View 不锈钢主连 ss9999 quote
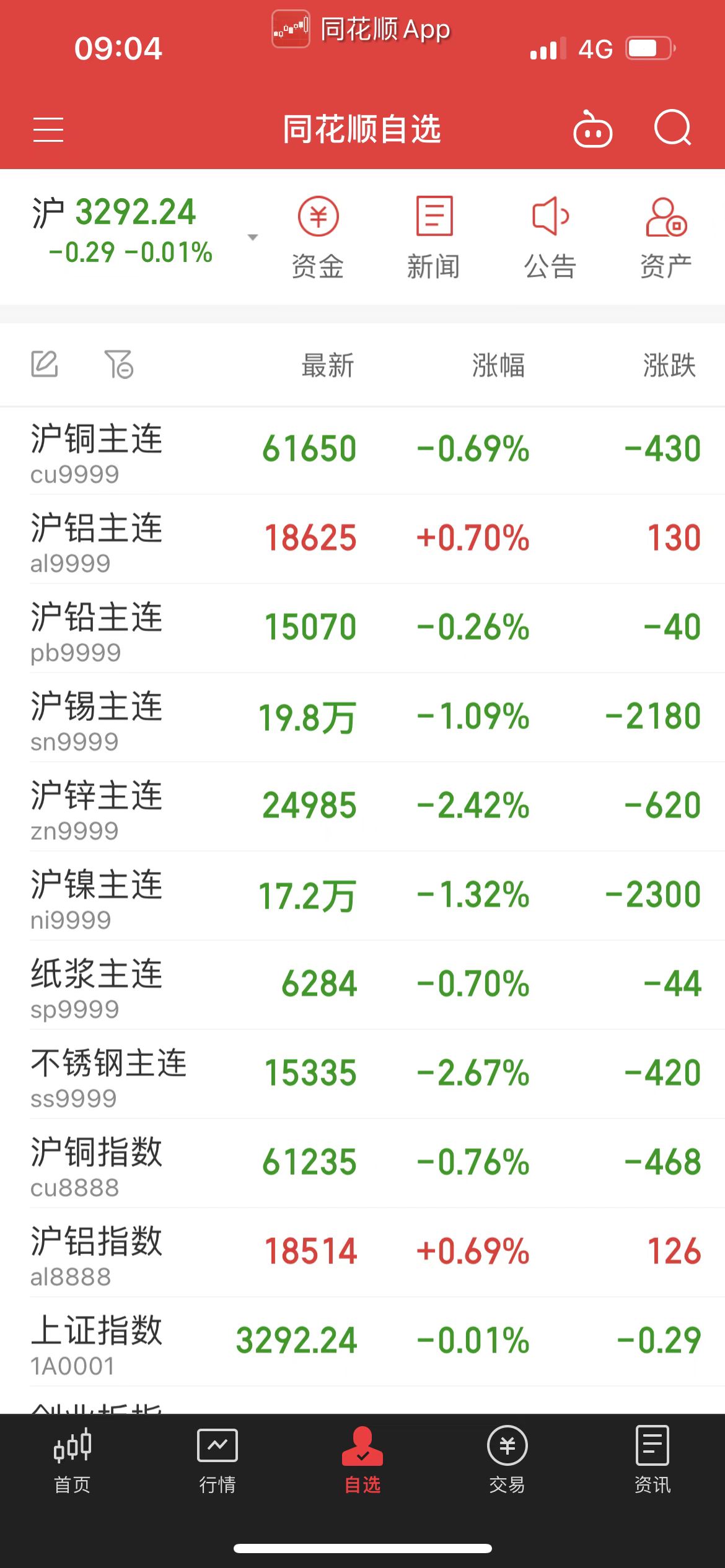Image resolution: width=725 pixels, height=1568 pixels. pyautogui.click(x=362, y=1074)
